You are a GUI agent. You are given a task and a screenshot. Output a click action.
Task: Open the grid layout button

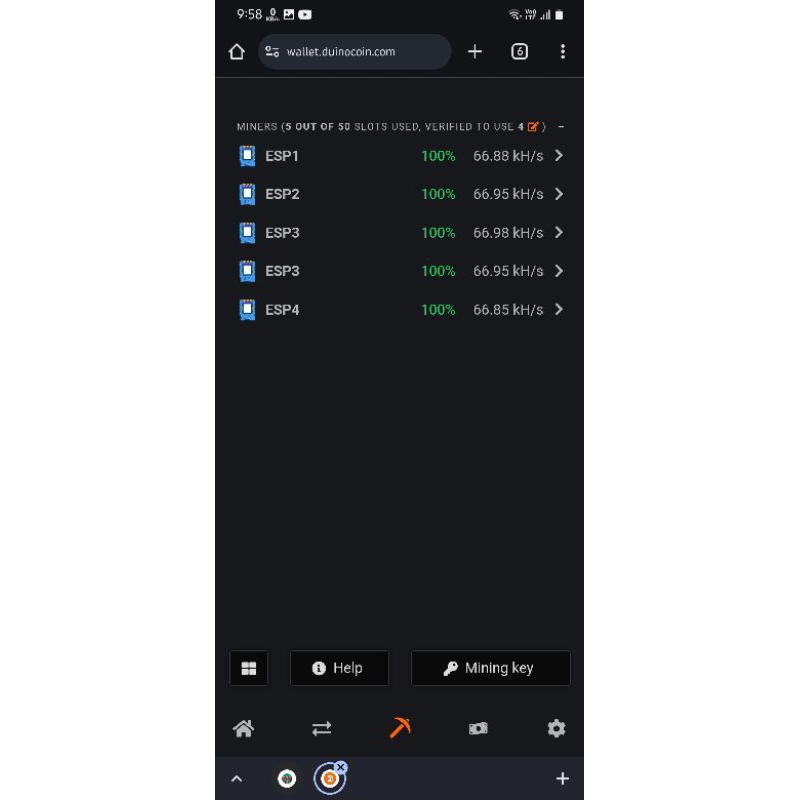click(x=249, y=668)
